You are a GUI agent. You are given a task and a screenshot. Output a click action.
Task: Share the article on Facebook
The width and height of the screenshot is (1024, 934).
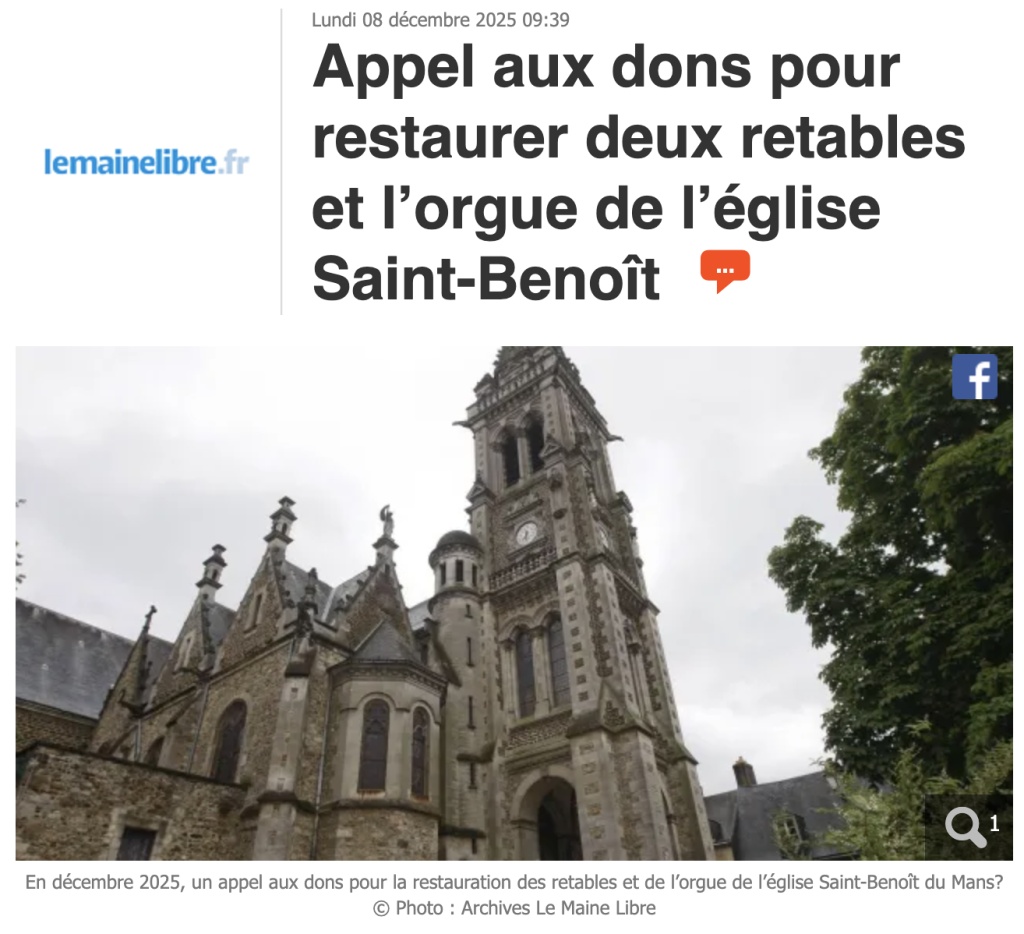(x=974, y=377)
